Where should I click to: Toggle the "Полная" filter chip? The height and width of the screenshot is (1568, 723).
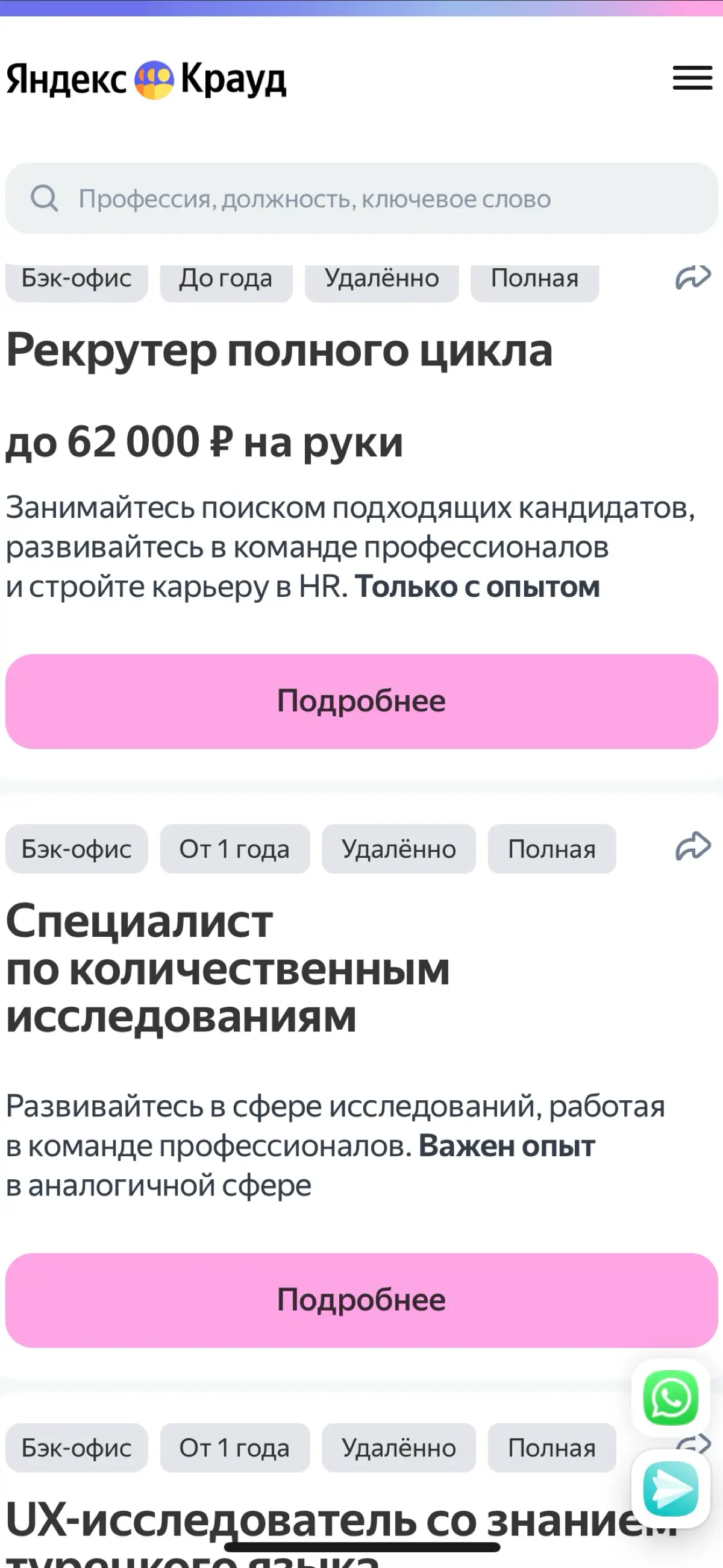tap(534, 280)
